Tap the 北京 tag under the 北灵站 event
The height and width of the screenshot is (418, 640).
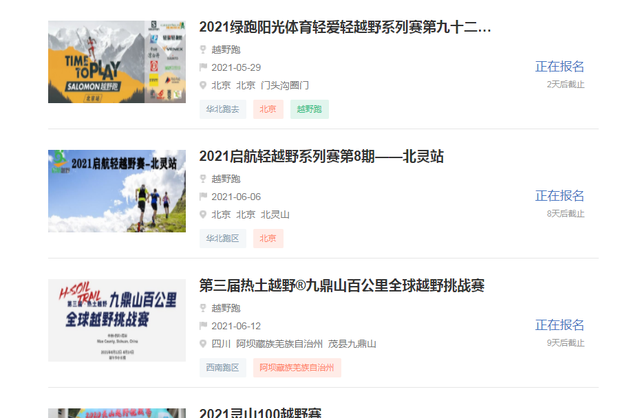pyautogui.click(x=267, y=238)
